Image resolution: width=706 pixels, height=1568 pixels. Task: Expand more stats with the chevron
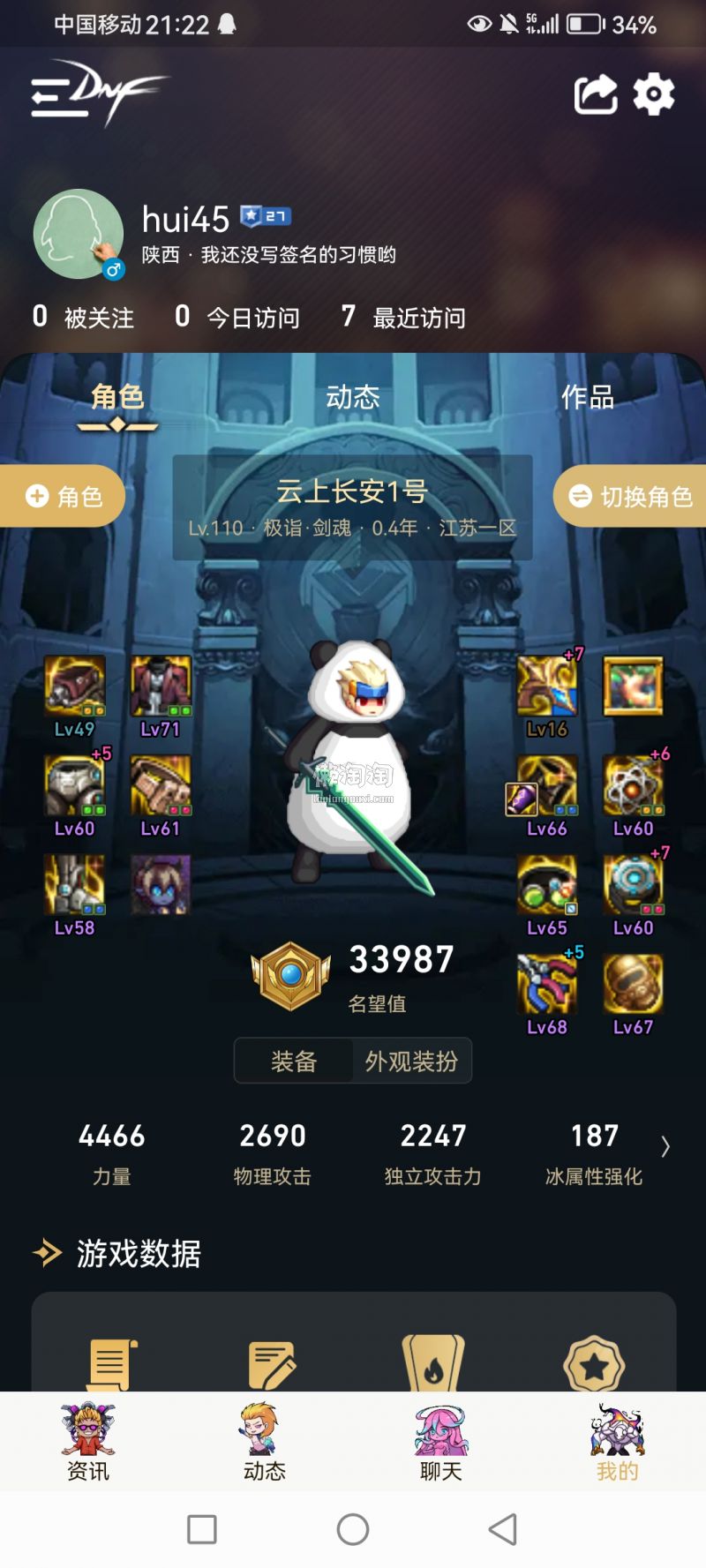point(665,1146)
